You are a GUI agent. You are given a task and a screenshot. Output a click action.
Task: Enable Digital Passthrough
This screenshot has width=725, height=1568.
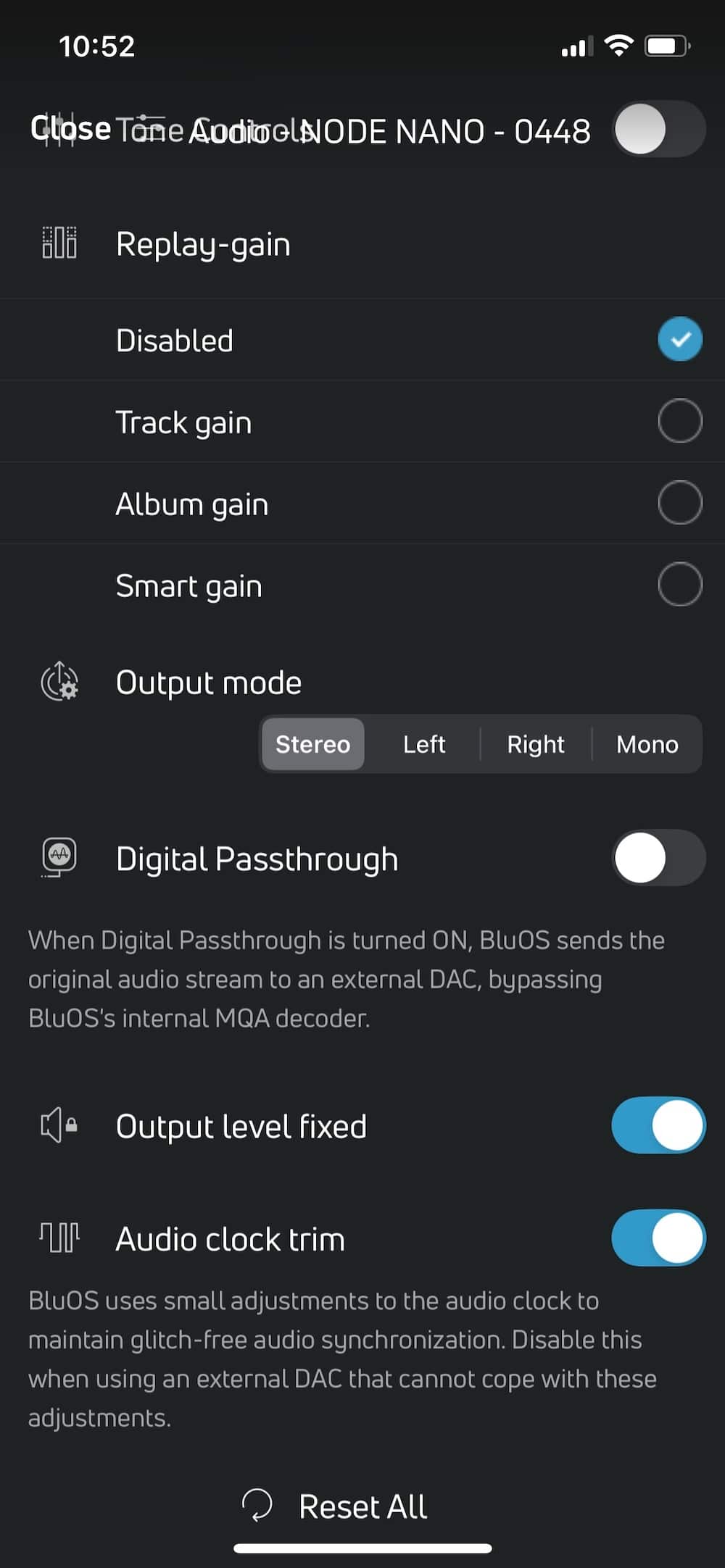pyautogui.click(x=658, y=858)
